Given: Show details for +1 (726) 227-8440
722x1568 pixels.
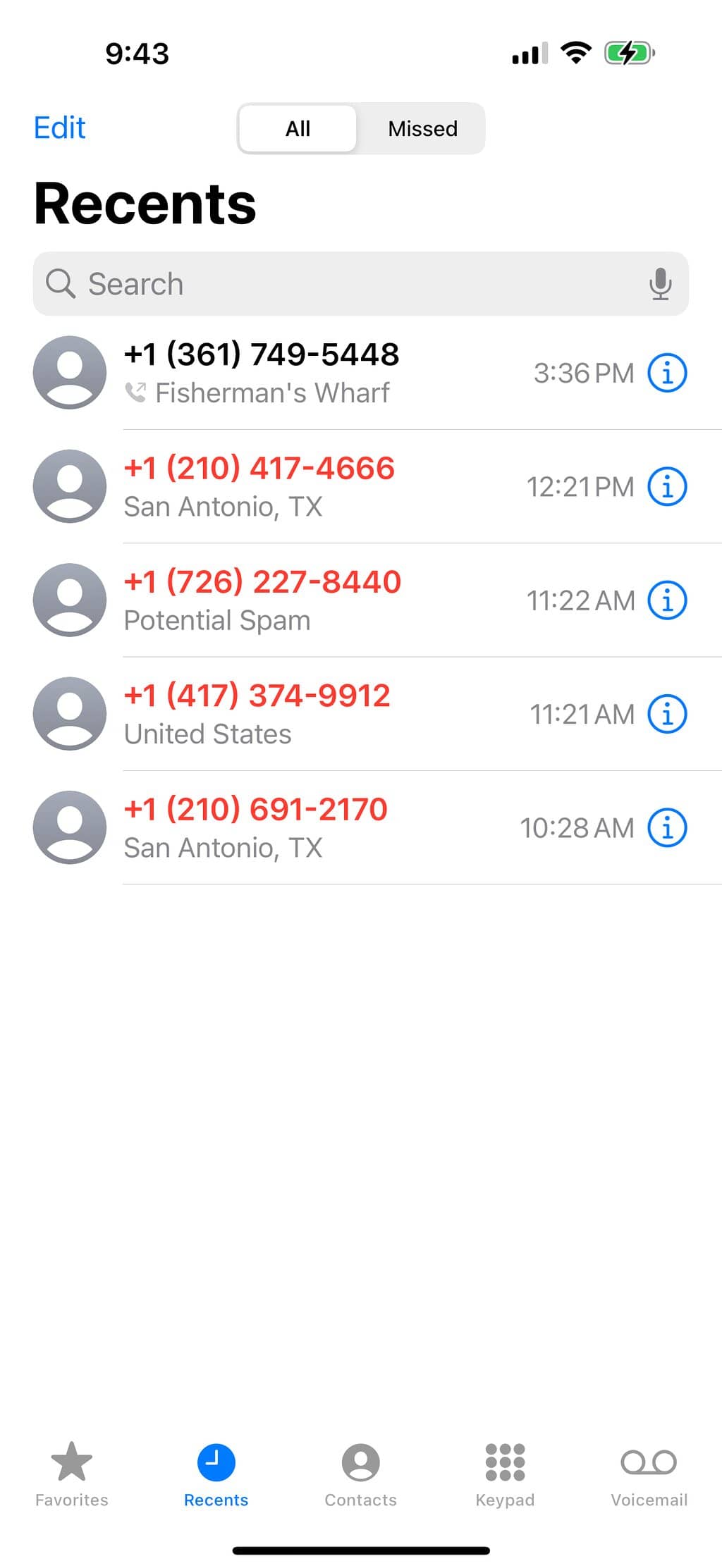Looking at the screenshot, I should pos(667,600).
